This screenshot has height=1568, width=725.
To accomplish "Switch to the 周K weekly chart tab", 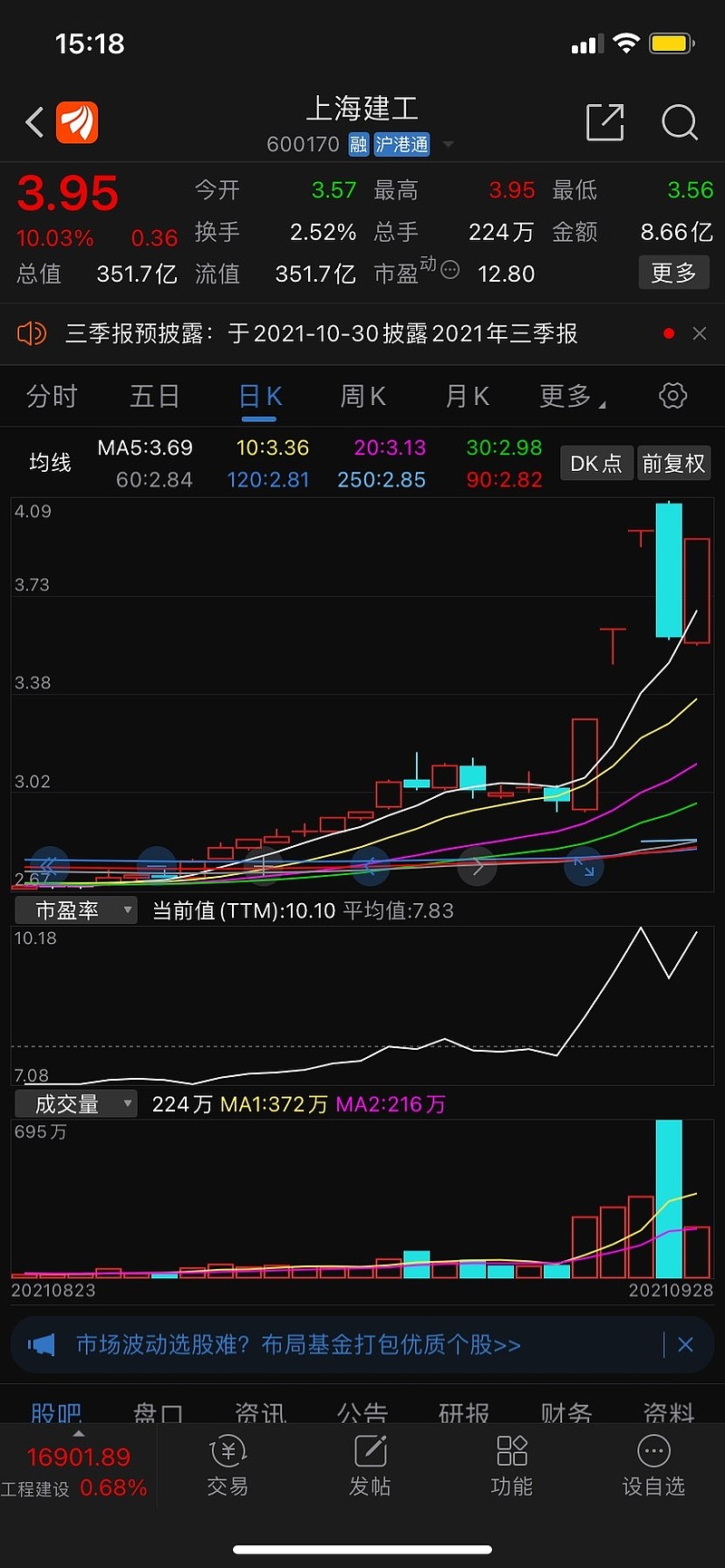I will click(362, 396).
